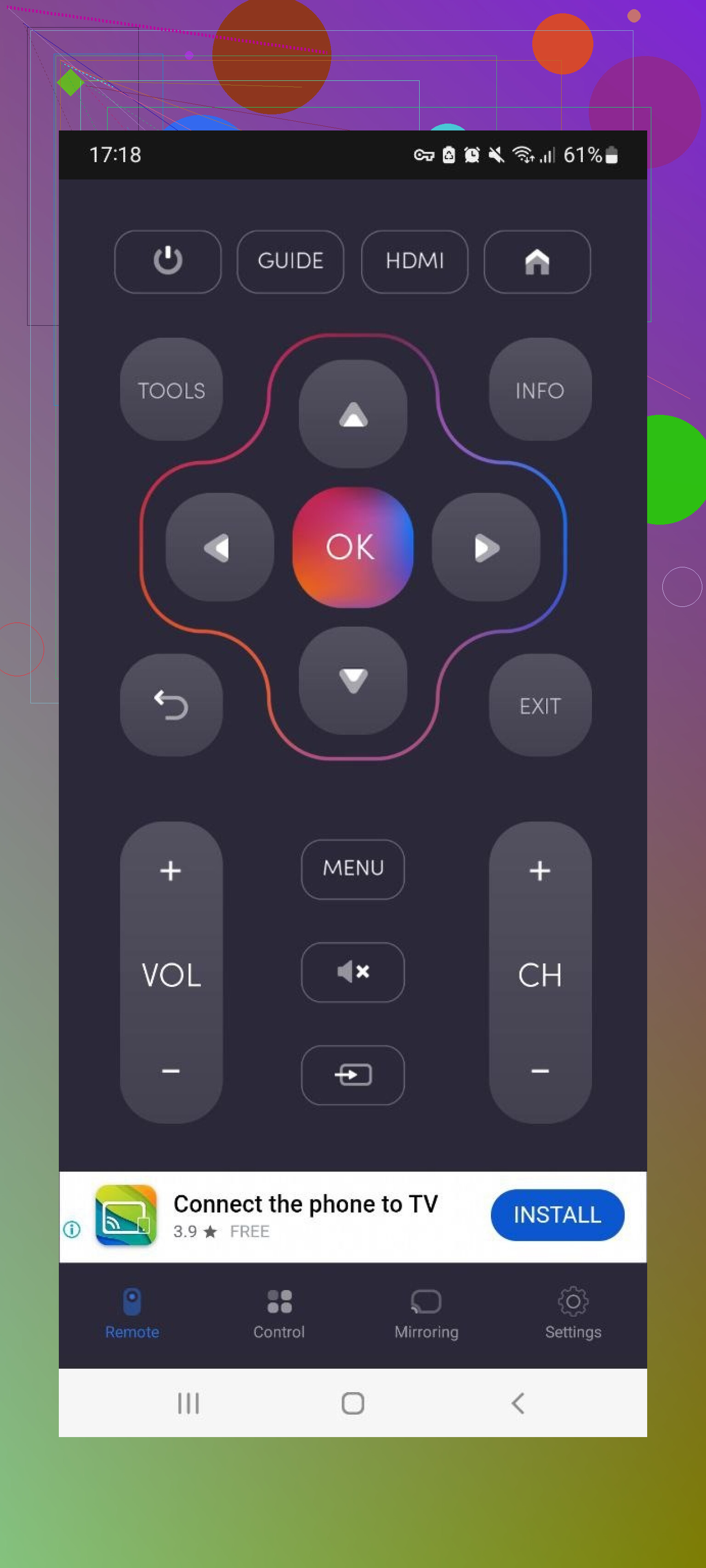Tap the return arrow button
This screenshot has width=706, height=1568.
[x=171, y=705]
